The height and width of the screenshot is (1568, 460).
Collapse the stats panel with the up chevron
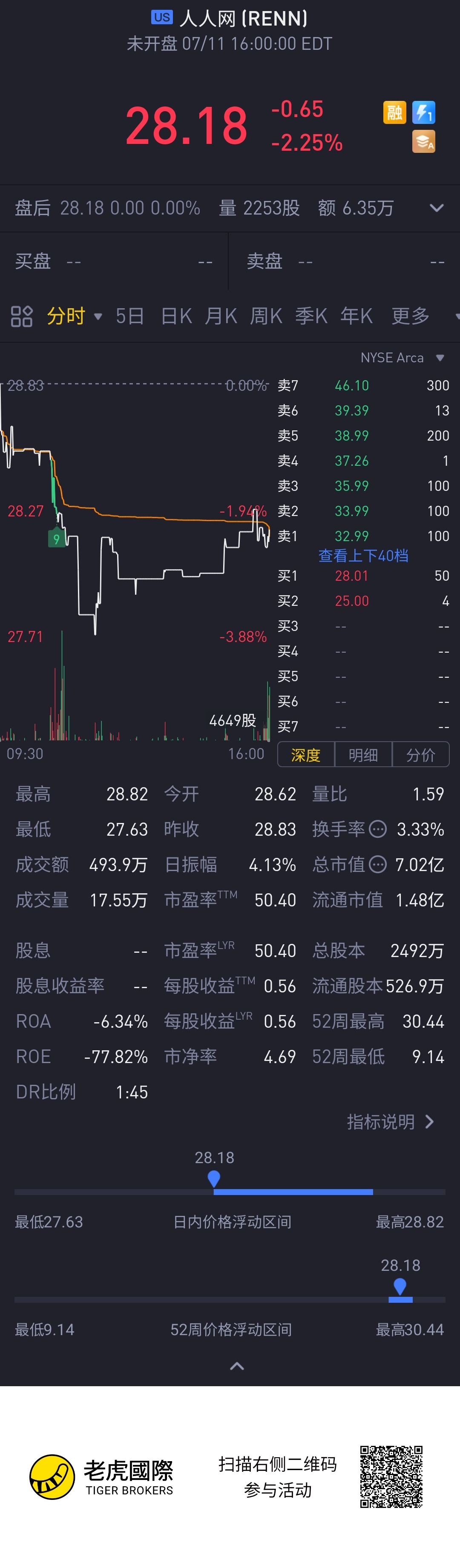click(x=237, y=1367)
